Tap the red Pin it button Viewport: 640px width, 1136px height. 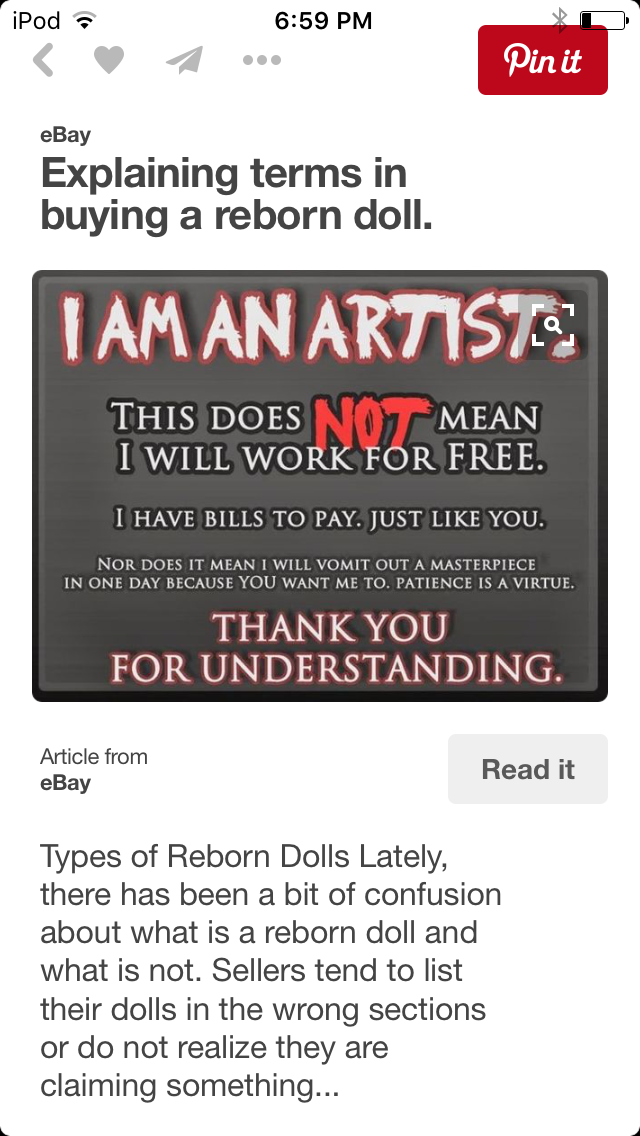(x=542, y=59)
